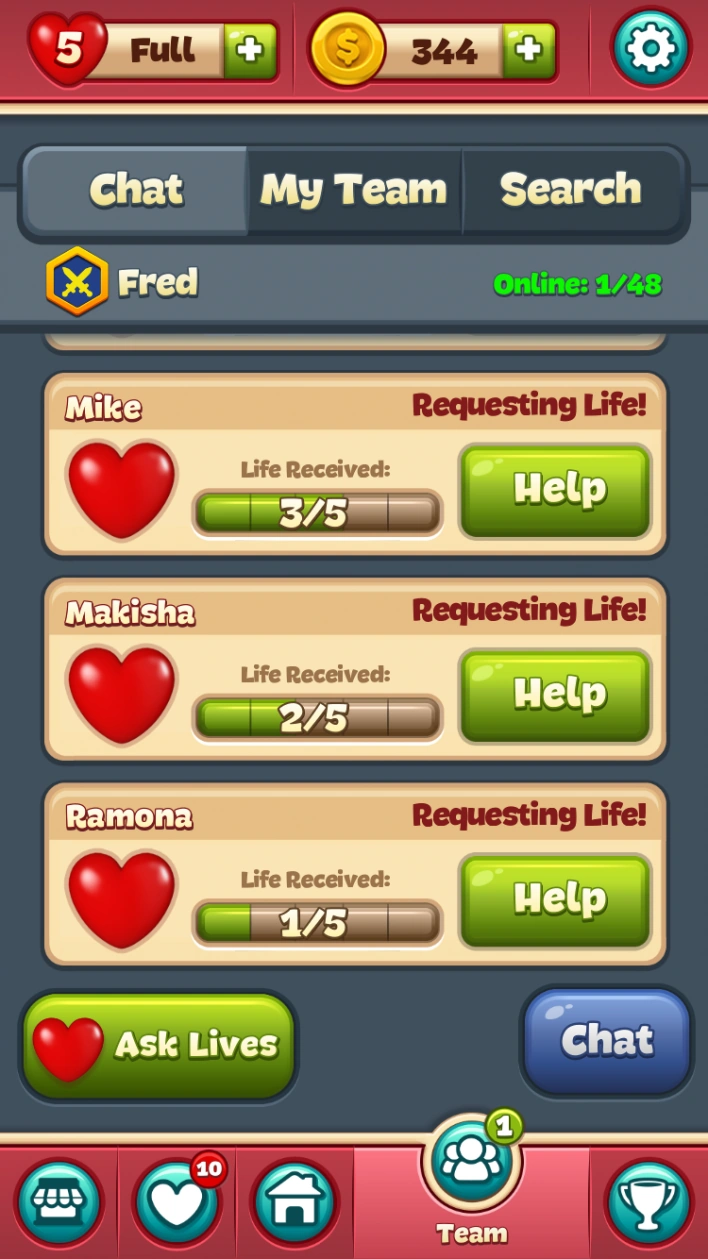Tap Help on Ramona's request

(556, 900)
